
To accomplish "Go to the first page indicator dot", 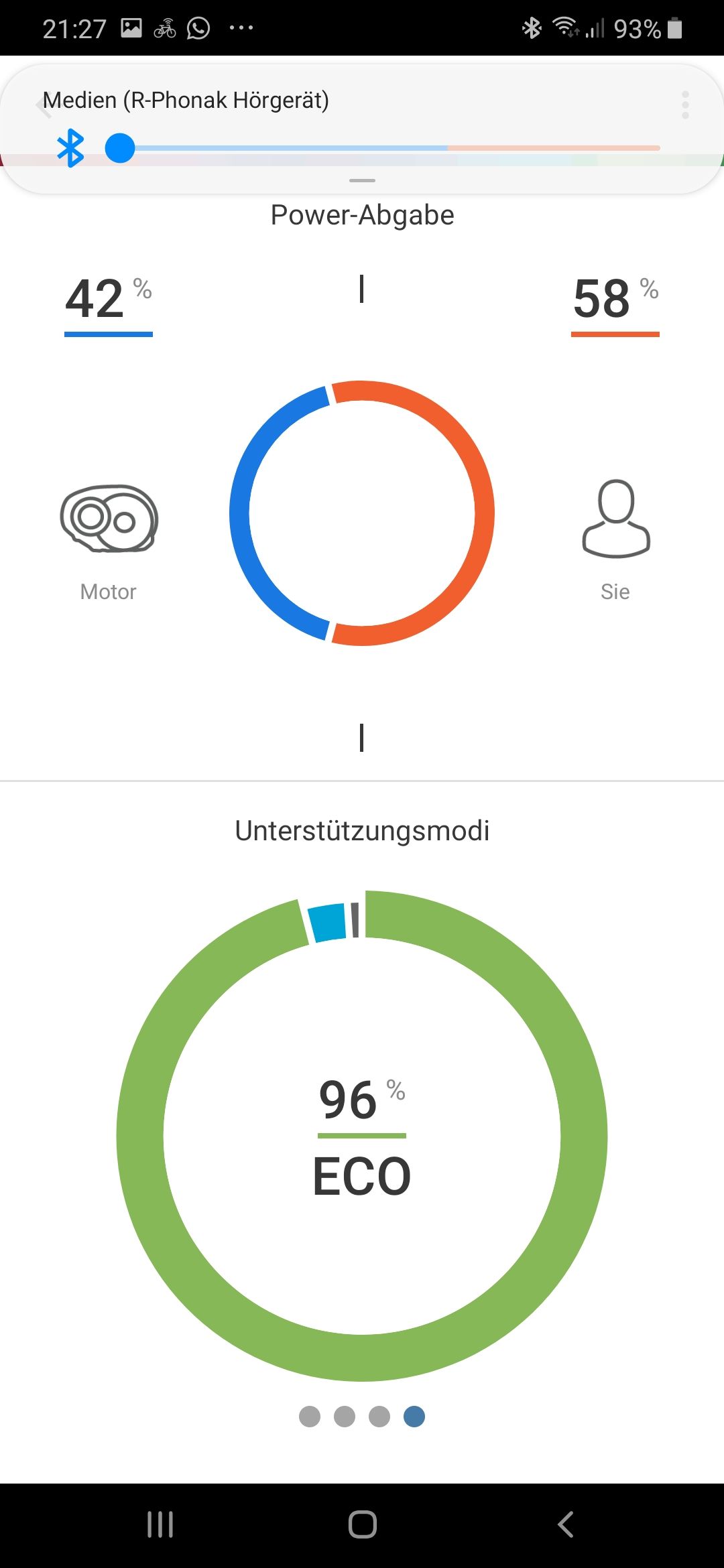I will [310, 1417].
